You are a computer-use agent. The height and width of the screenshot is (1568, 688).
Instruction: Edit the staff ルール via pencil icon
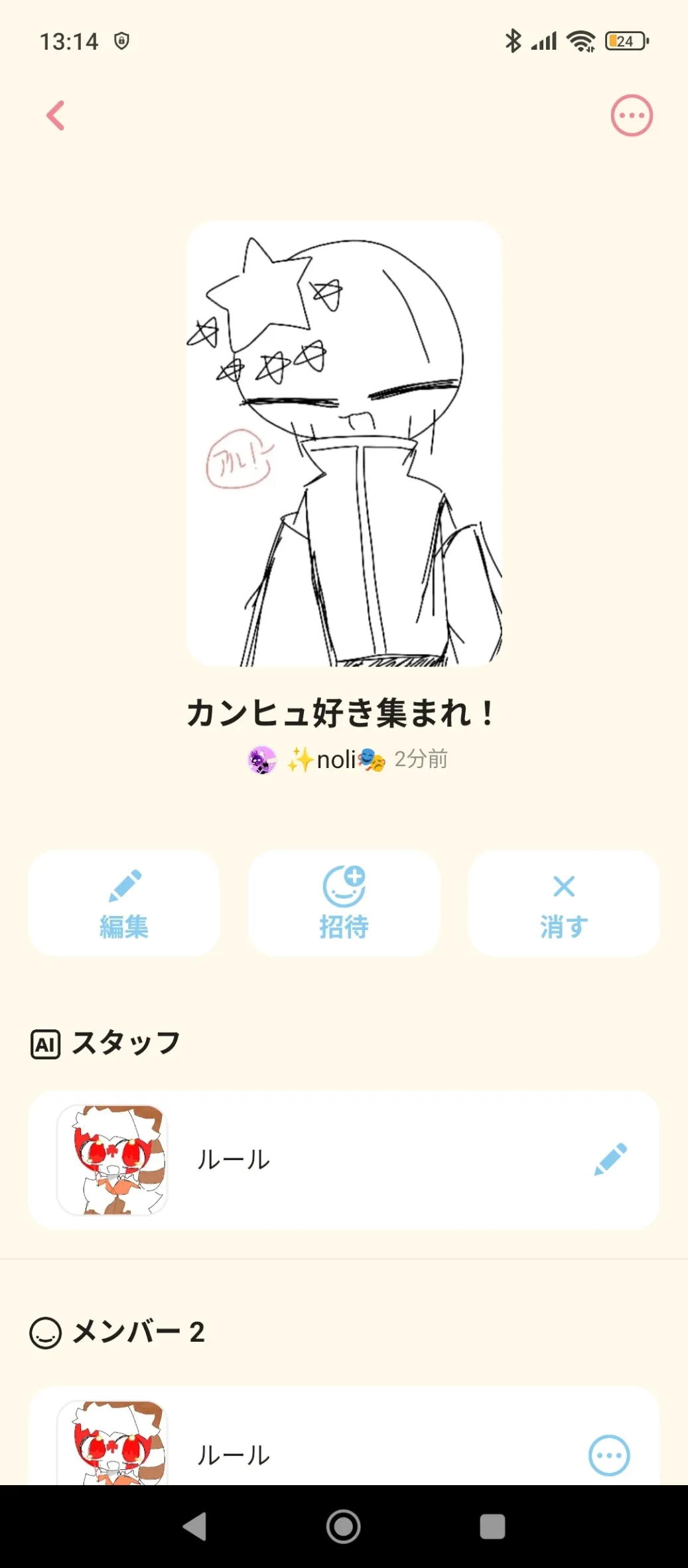pyautogui.click(x=610, y=1159)
